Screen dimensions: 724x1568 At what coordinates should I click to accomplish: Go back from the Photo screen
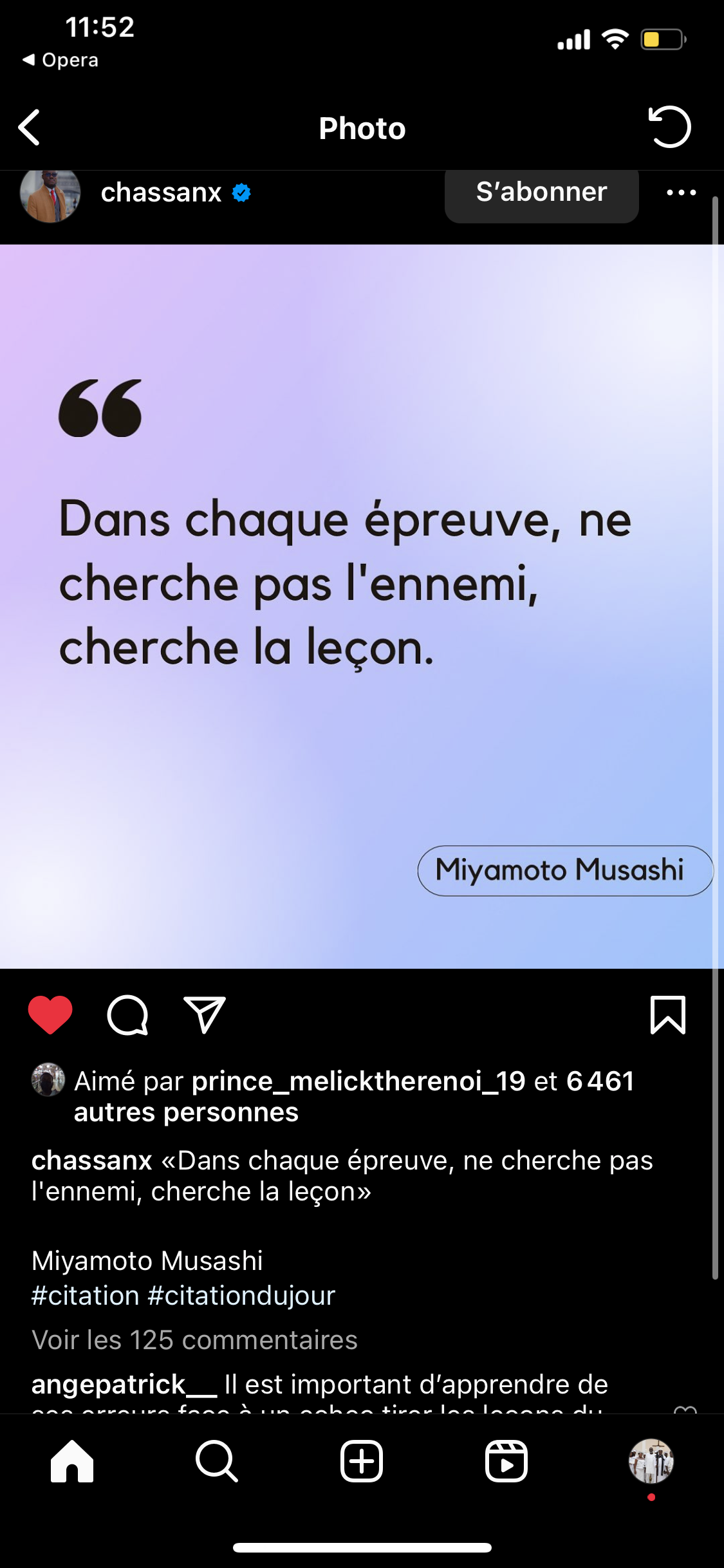30,127
